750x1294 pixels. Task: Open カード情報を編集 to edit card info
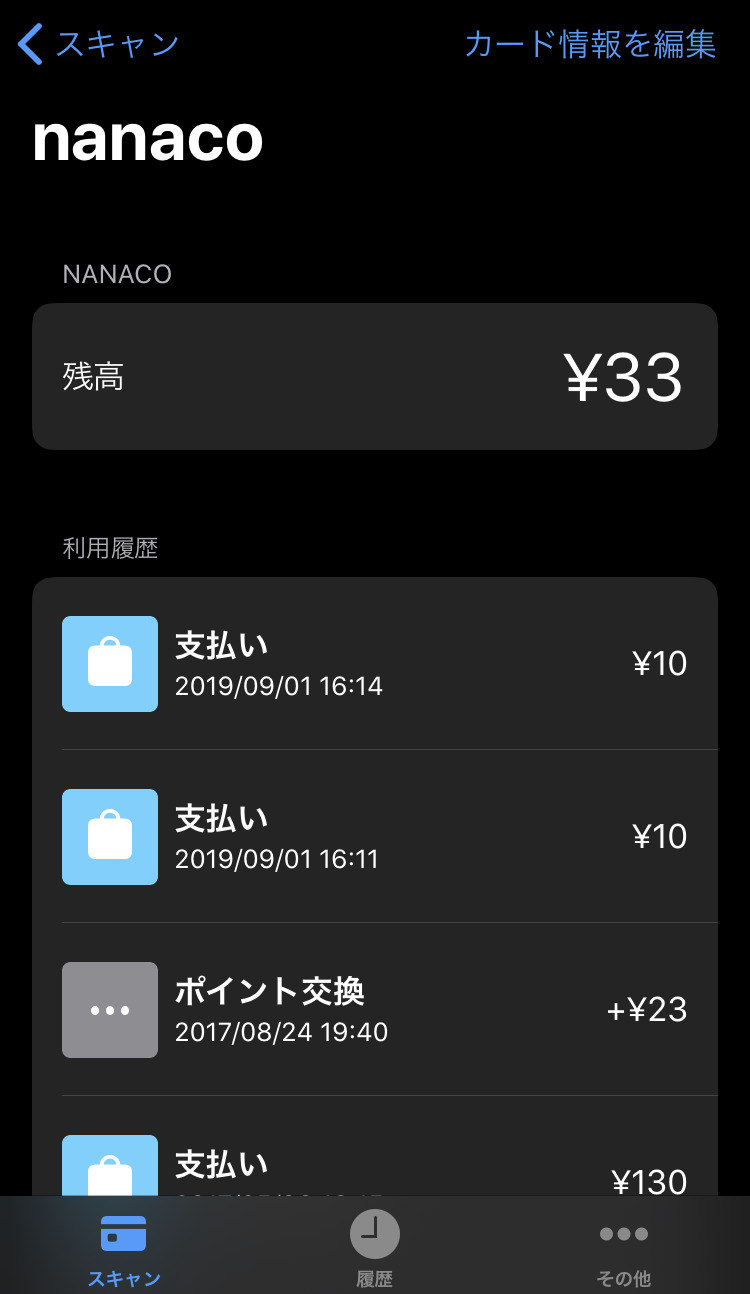pos(590,45)
